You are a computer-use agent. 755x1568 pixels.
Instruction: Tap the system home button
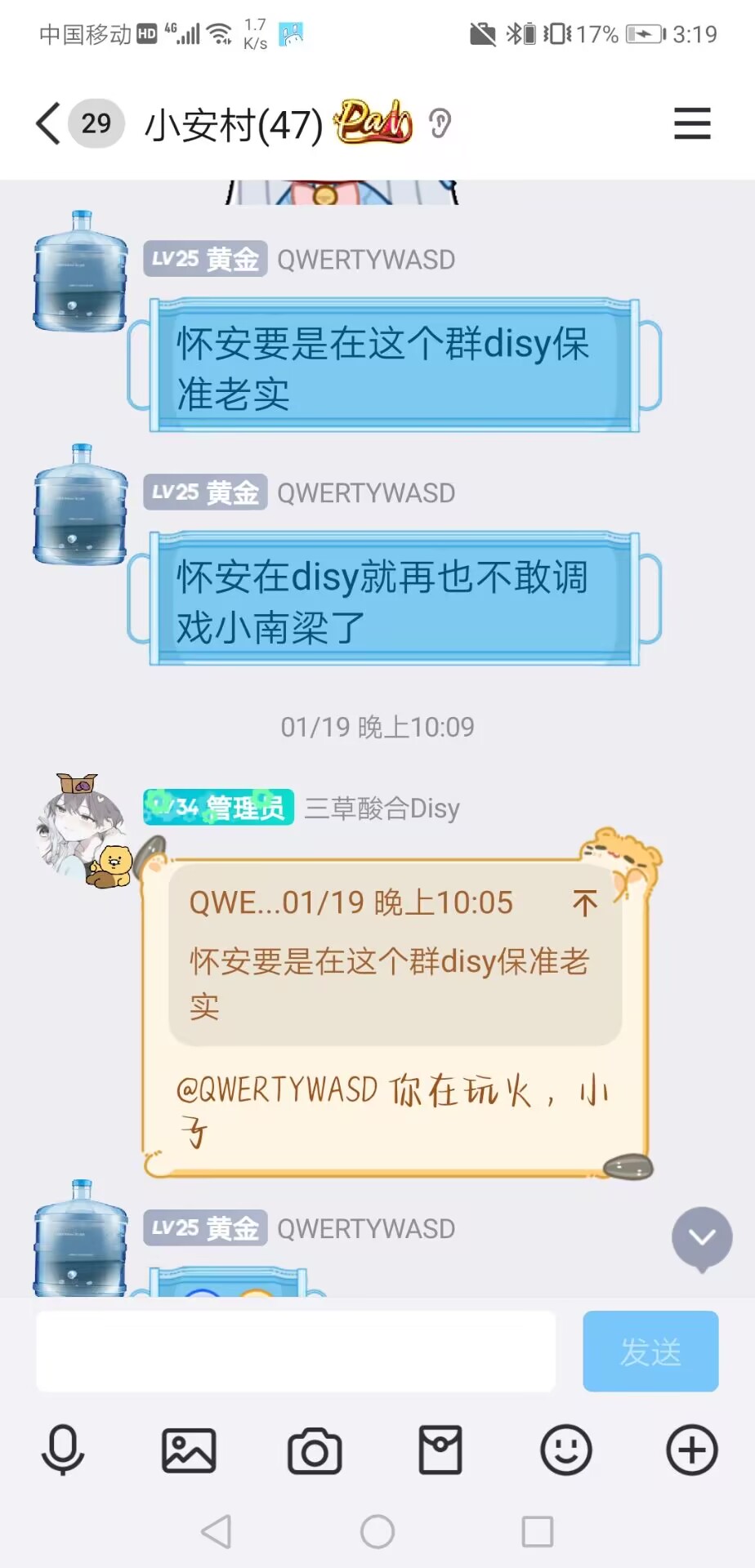tap(377, 1531)
